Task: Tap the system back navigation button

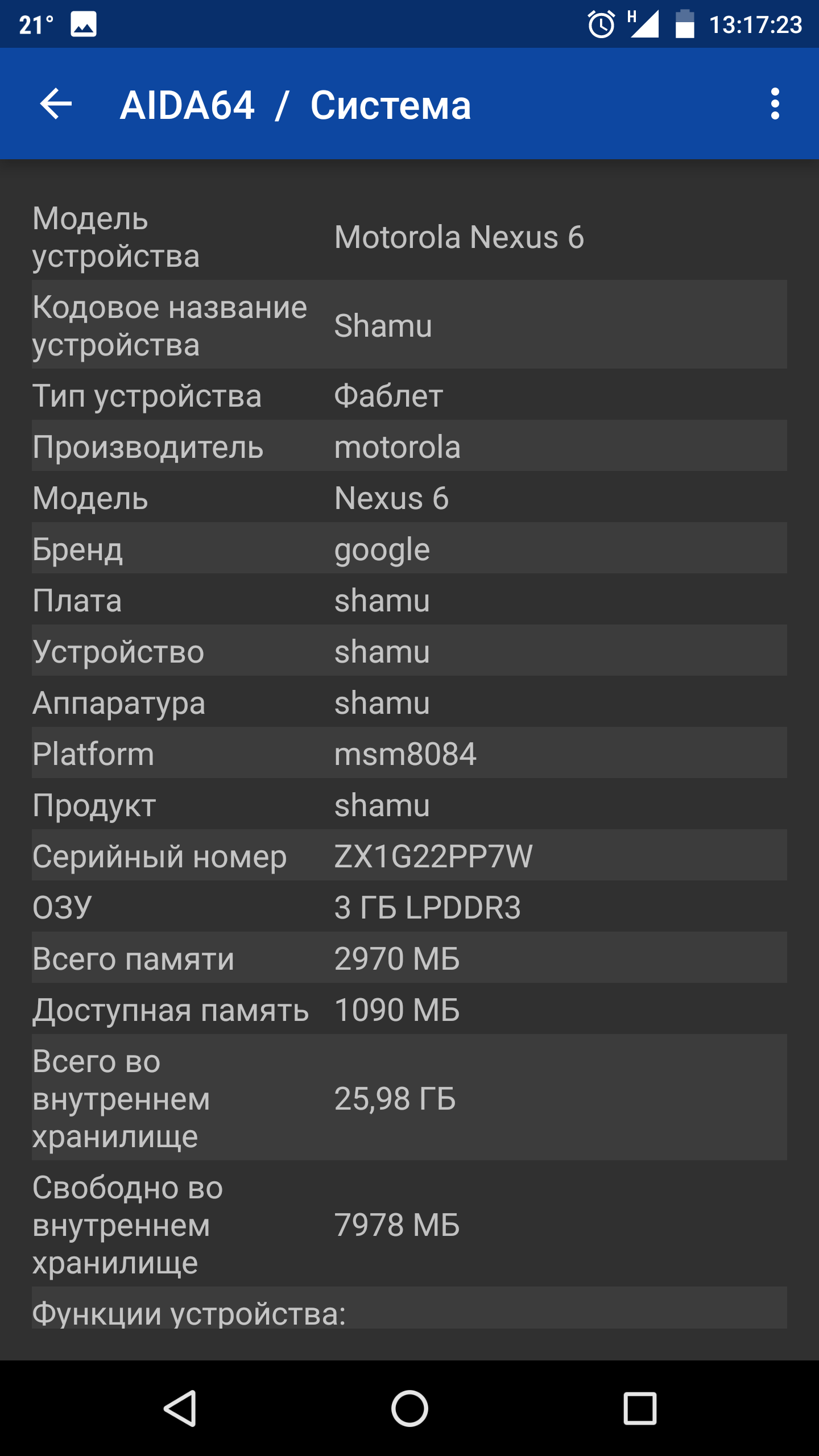Action: (x=180, y=1408)
